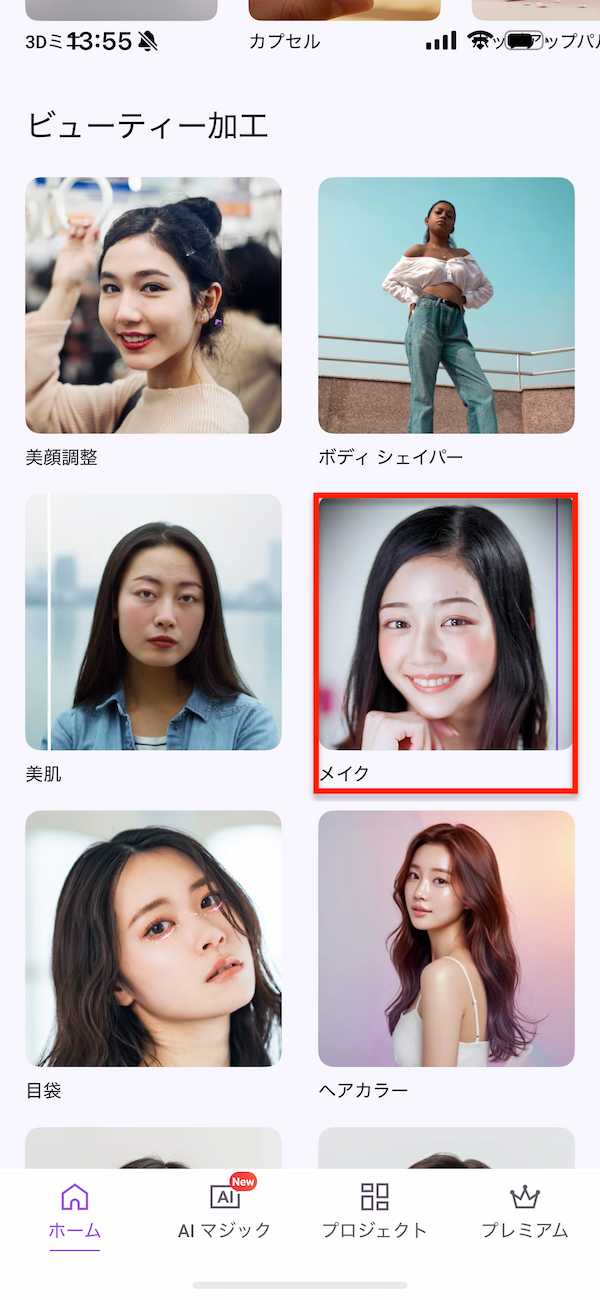Switch to the プレミアム tab
The height and width of the screenshot is (1300, 600).
(x=524, y=1211)
